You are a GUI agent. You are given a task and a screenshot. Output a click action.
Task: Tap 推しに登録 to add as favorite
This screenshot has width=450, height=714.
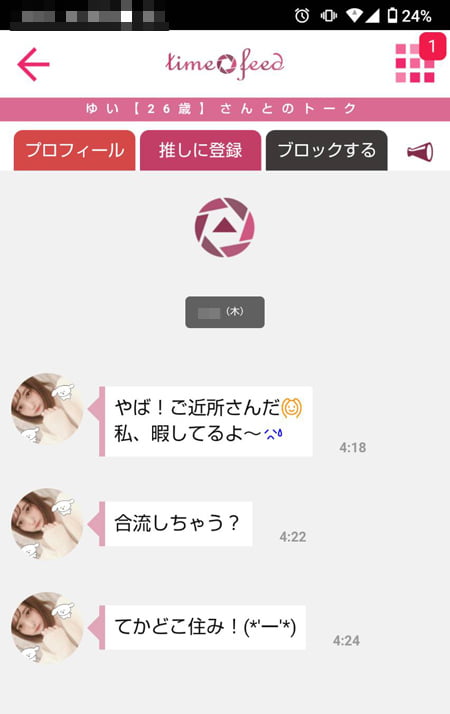point(200,150)
